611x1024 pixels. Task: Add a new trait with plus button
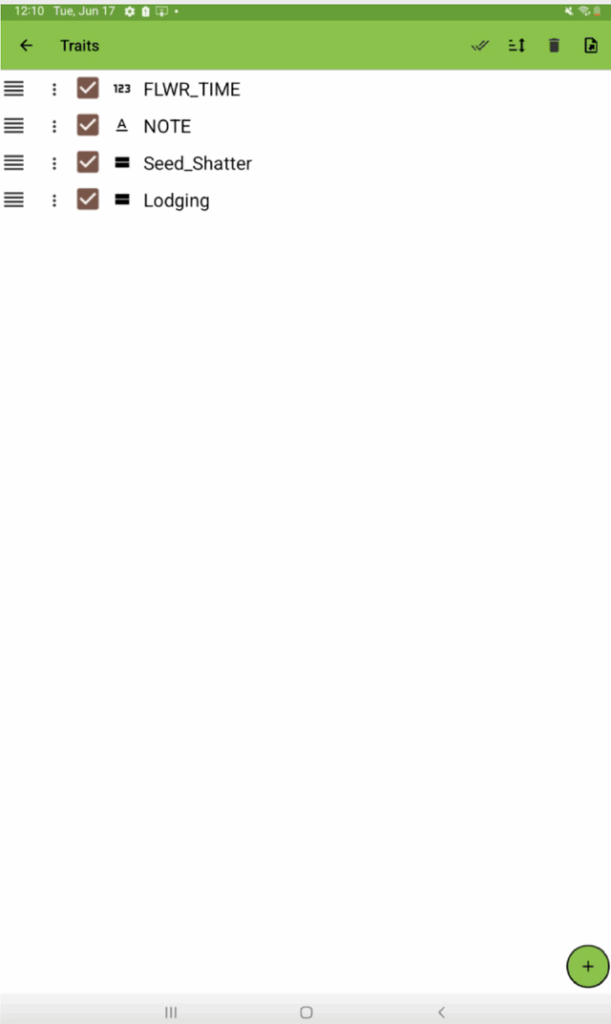click(x=587, y=966)
